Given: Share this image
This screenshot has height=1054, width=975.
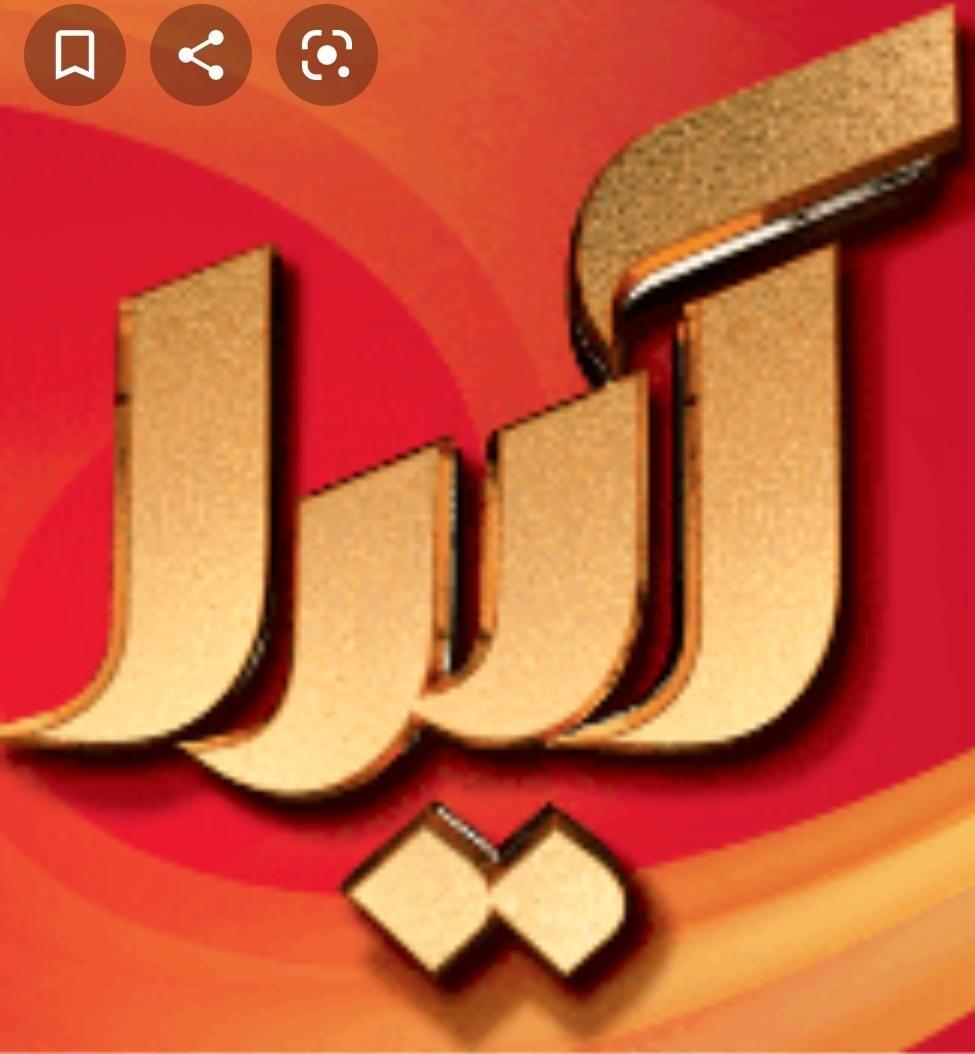Looking at the screenshot, I should (x=201, y=56).
